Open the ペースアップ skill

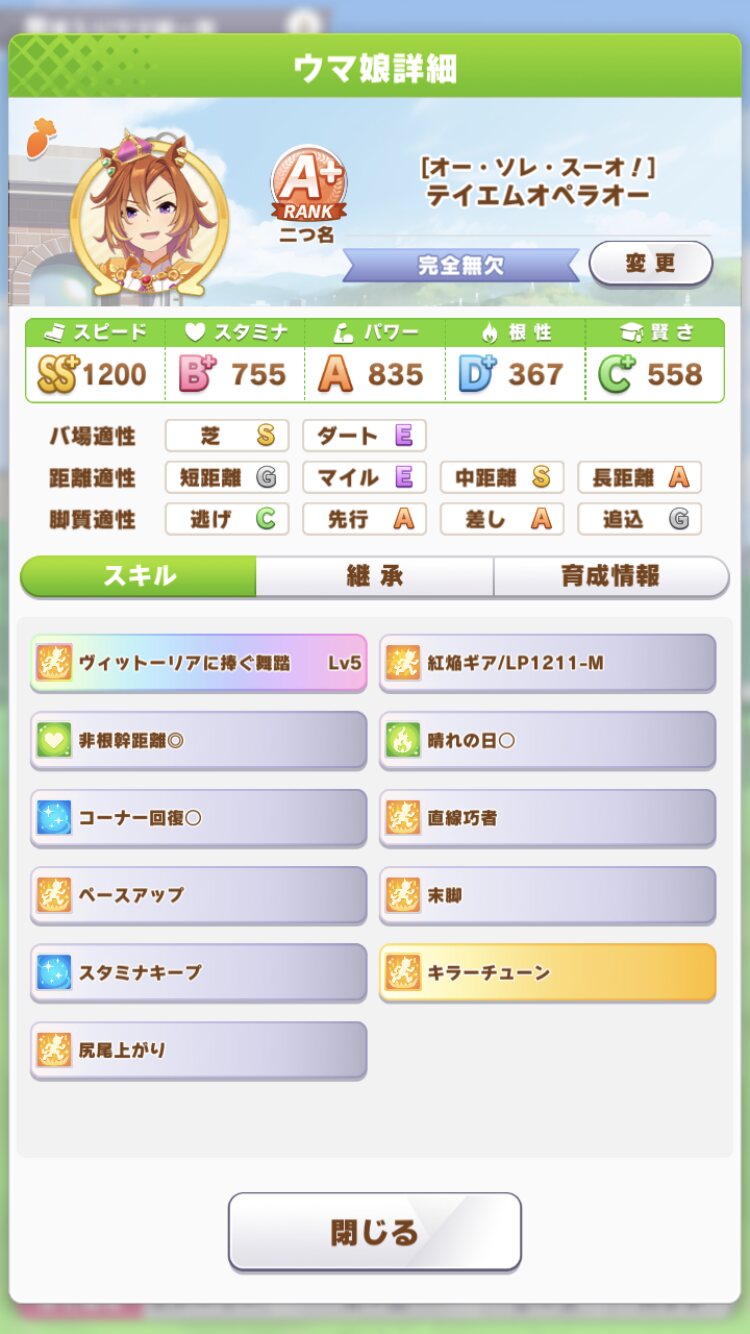pyautogui.click(x=198, y=895)
